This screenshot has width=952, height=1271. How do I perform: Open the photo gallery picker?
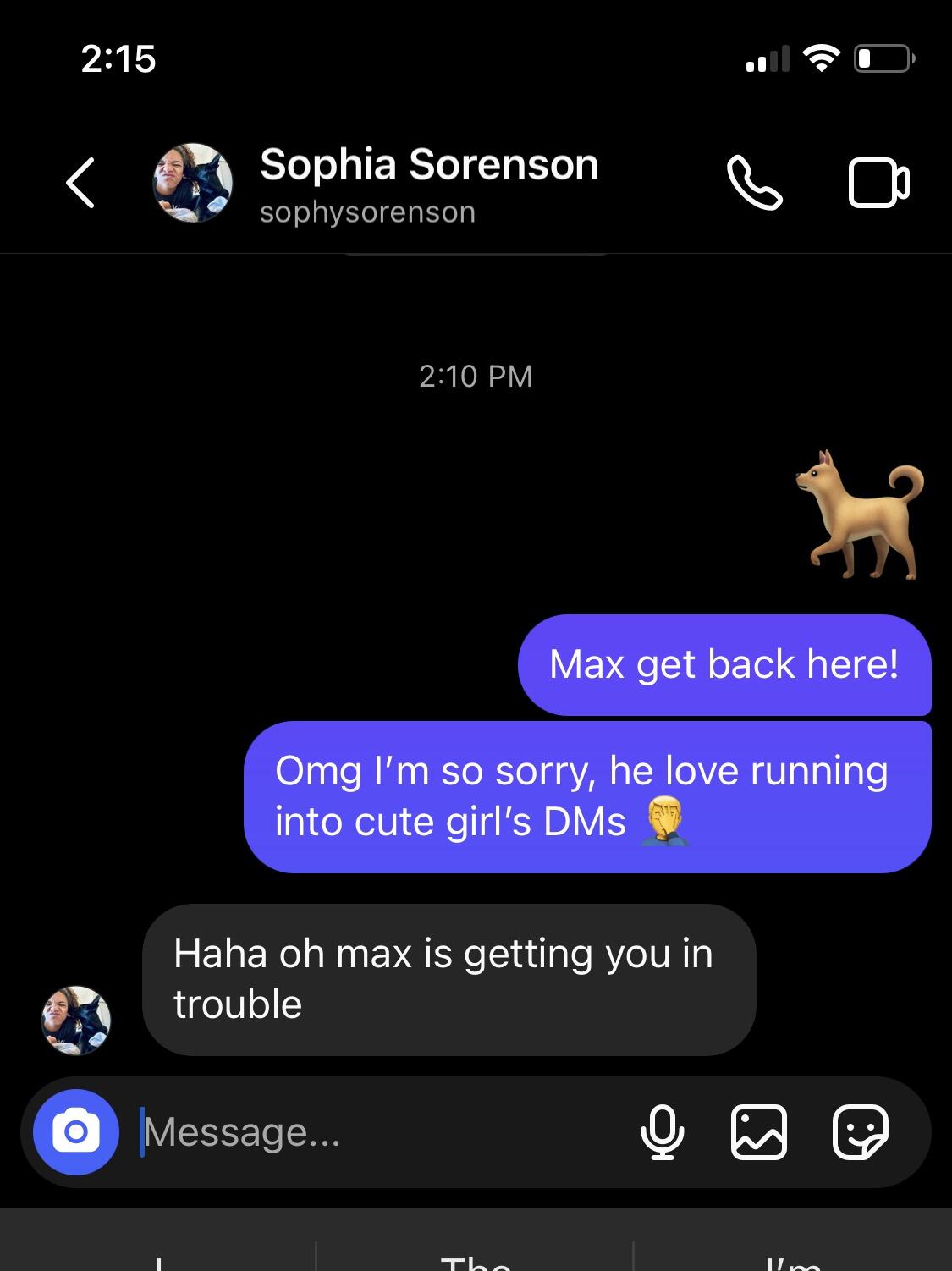click(758, 1132)
